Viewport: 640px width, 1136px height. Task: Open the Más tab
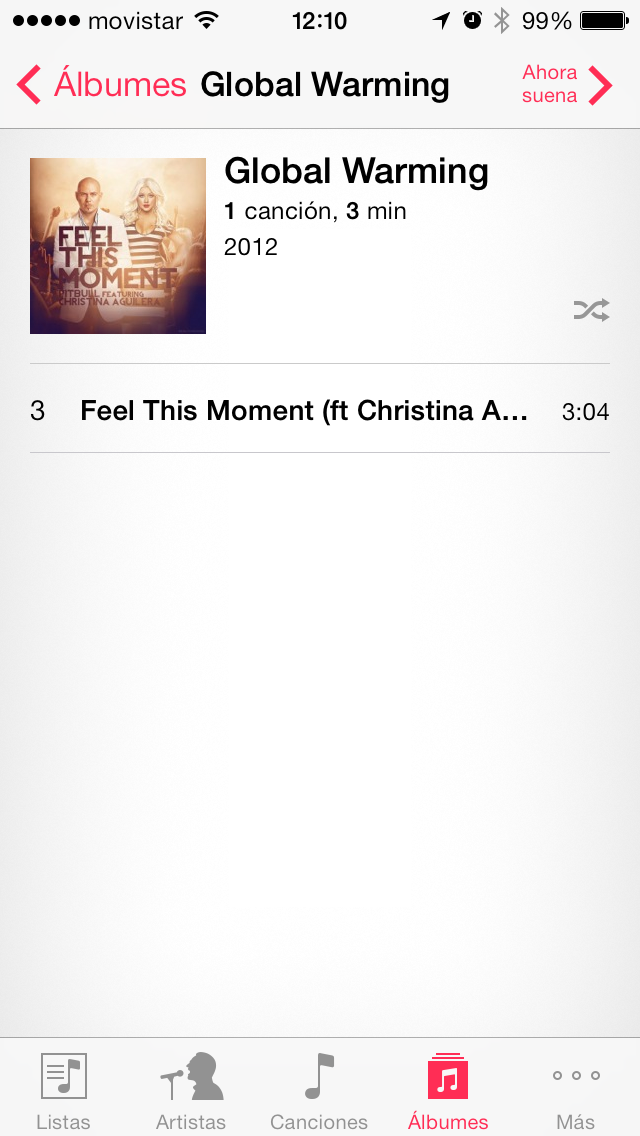(x=575, y=1090)
